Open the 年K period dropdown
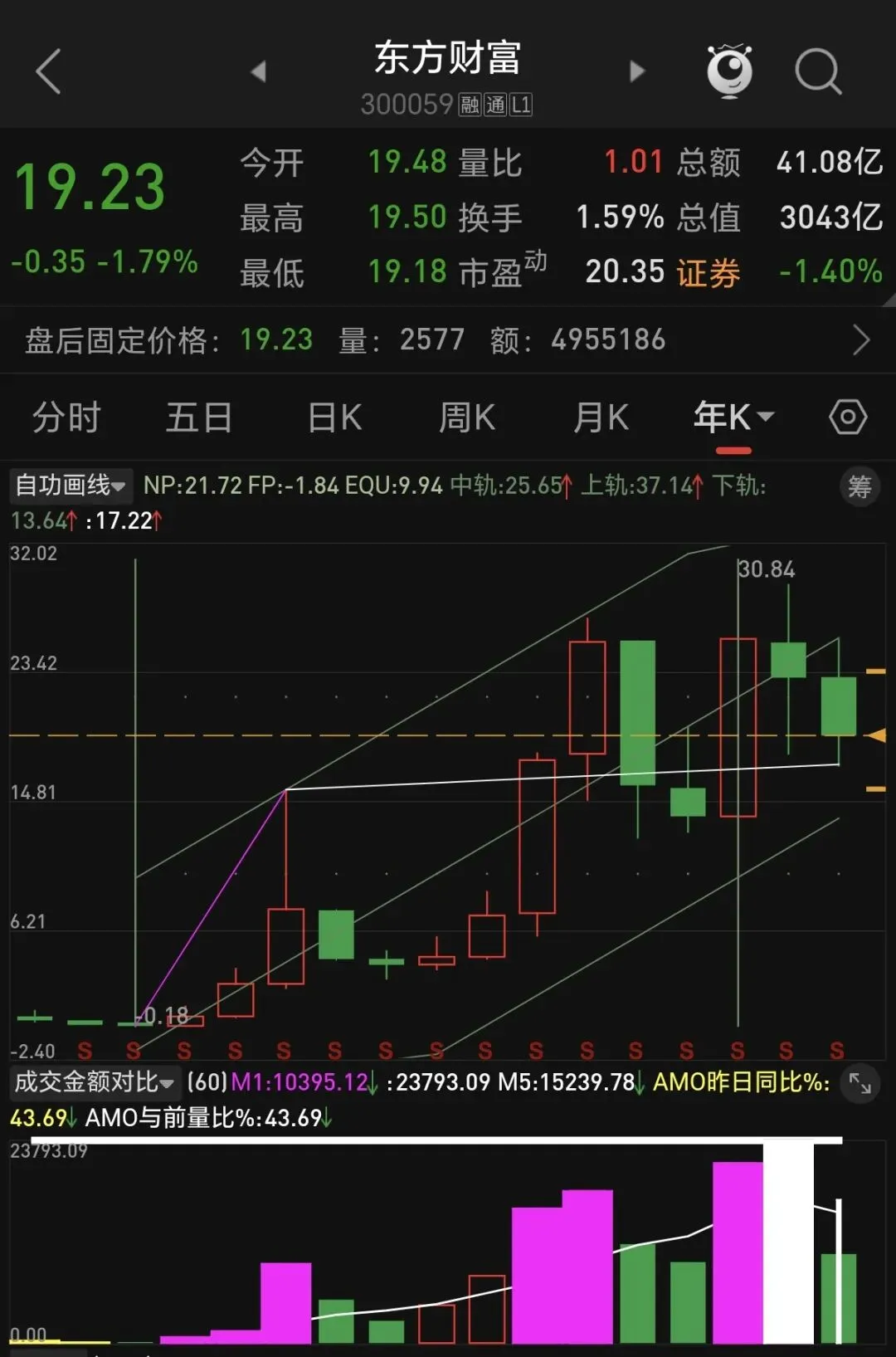Viewport: 896px width, 1357px height. (x=733, y=417)
